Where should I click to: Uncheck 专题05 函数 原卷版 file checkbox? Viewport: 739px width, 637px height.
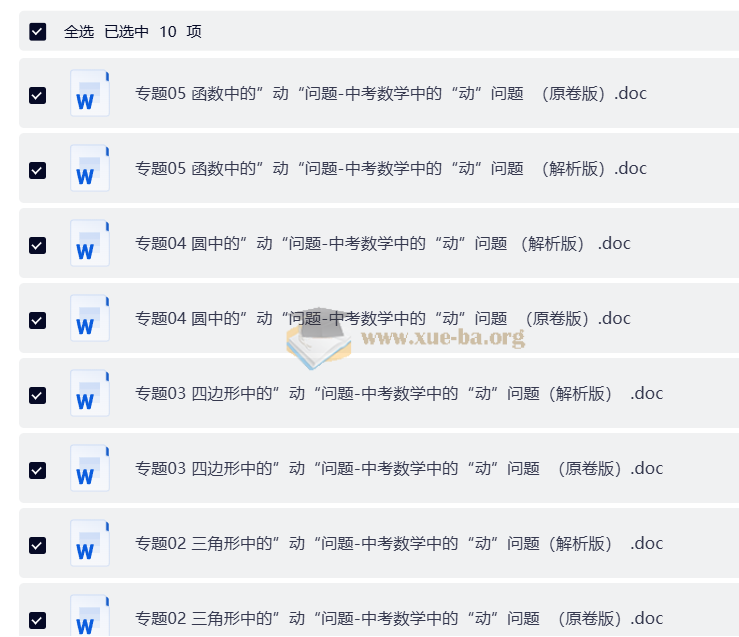click(37, 95)
